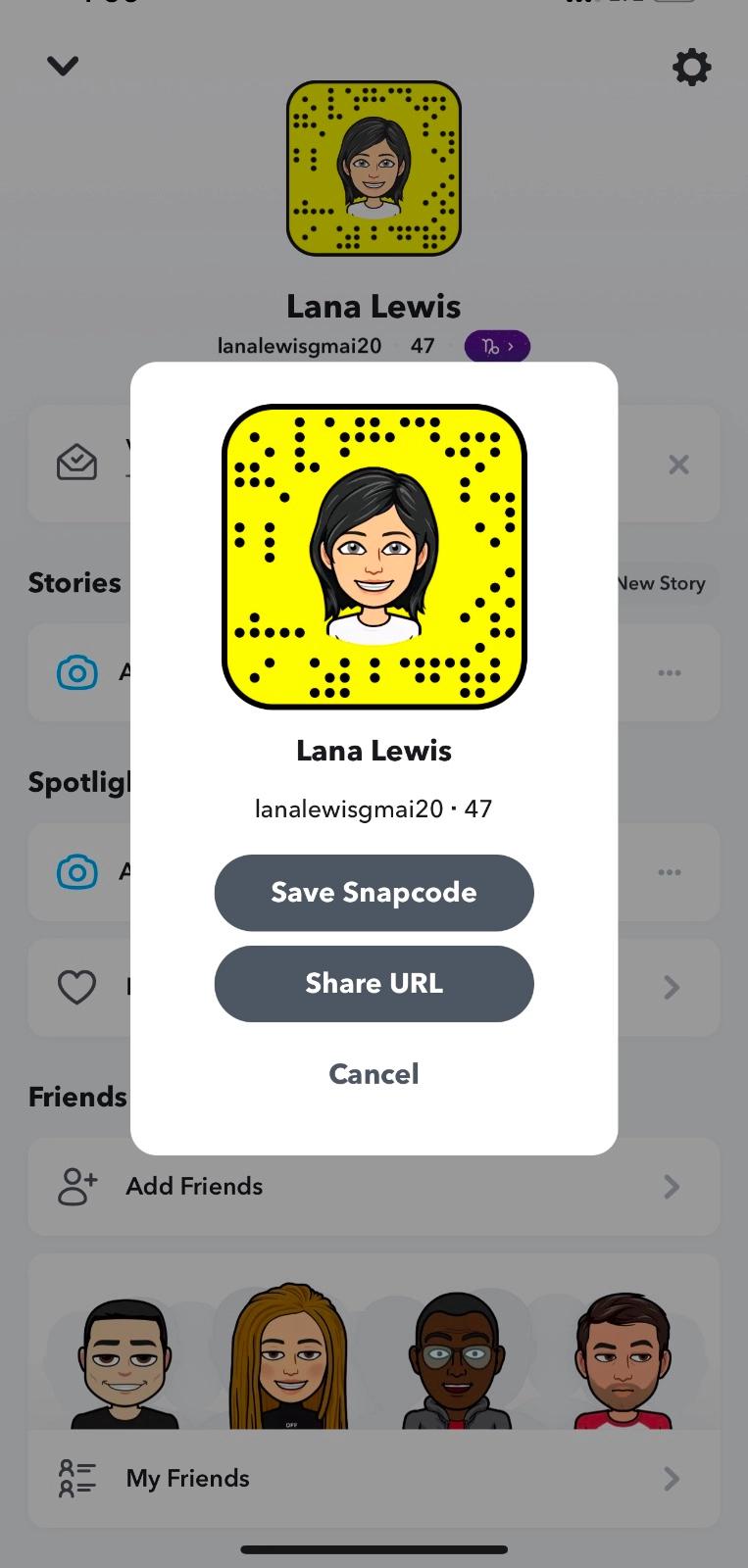Cancel the Snapcode dialog
This screenshot has height=1568, width=748.
[x=374, y=1074]
